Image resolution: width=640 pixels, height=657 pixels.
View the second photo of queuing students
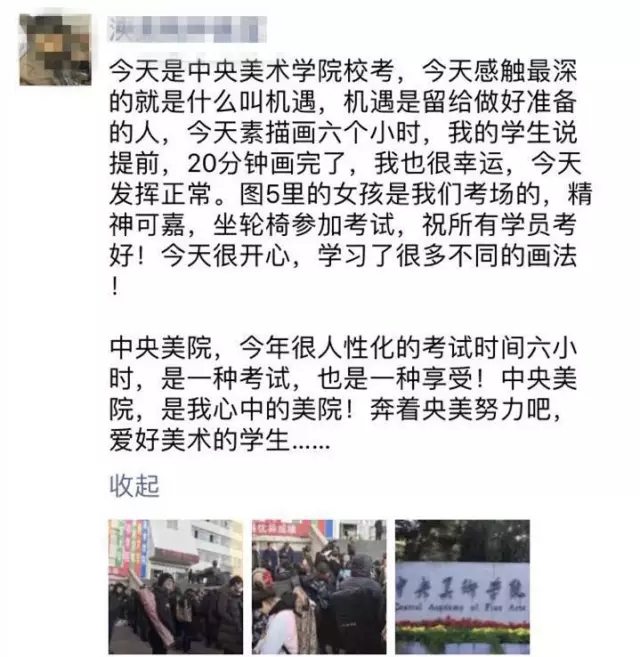coord(318,587)
